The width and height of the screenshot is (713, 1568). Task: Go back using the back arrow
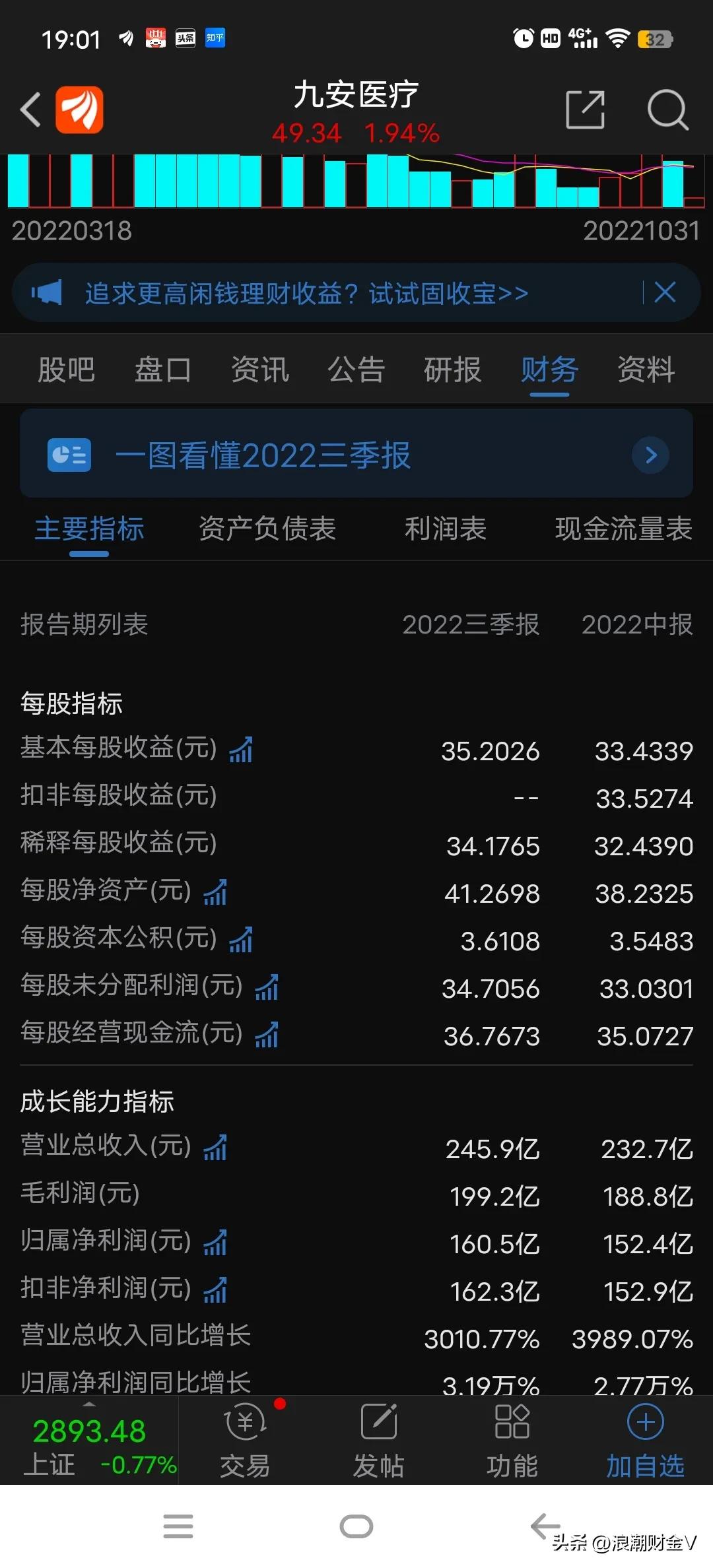[x=30, y=109]
